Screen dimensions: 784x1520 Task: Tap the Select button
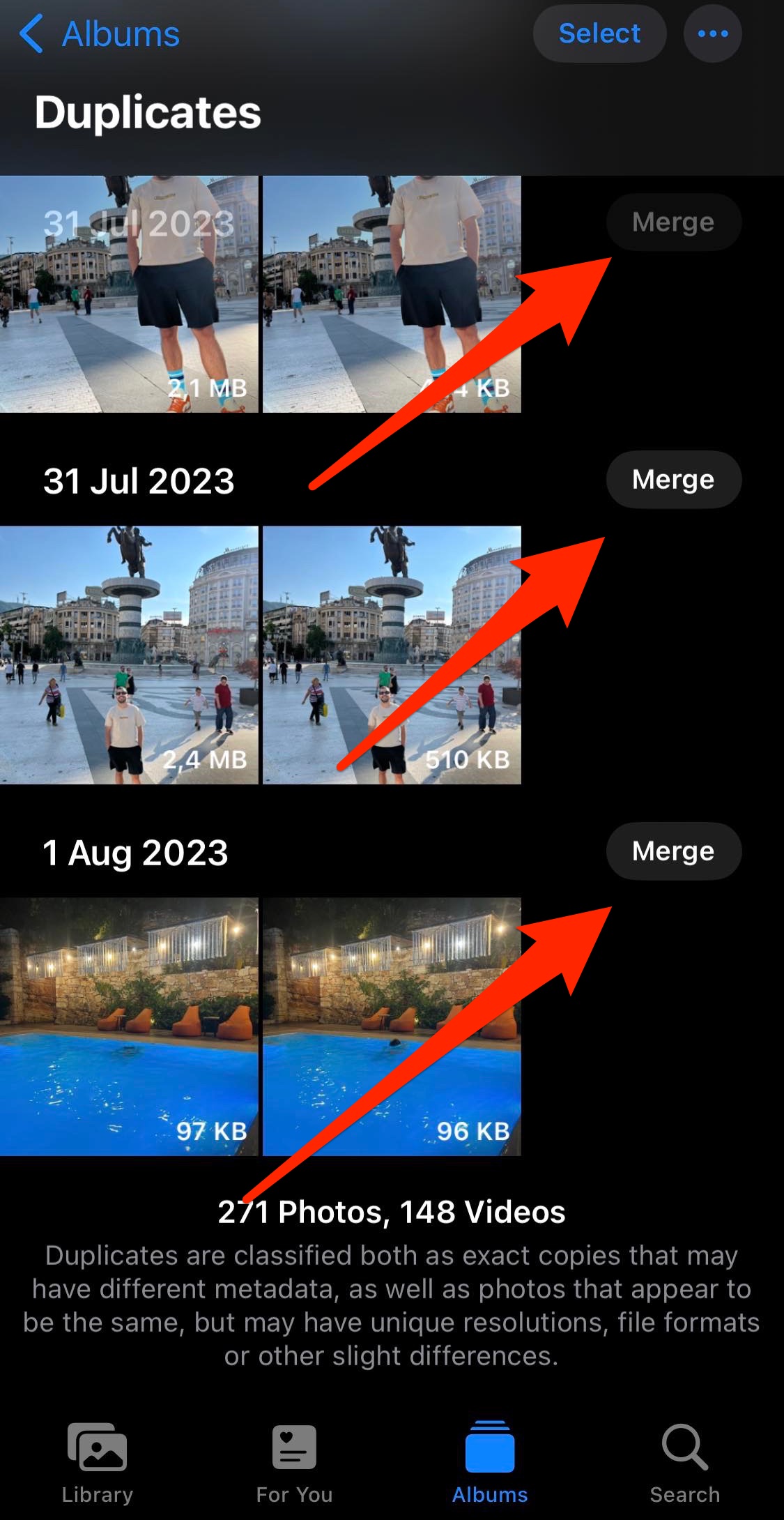coord(599,33)
